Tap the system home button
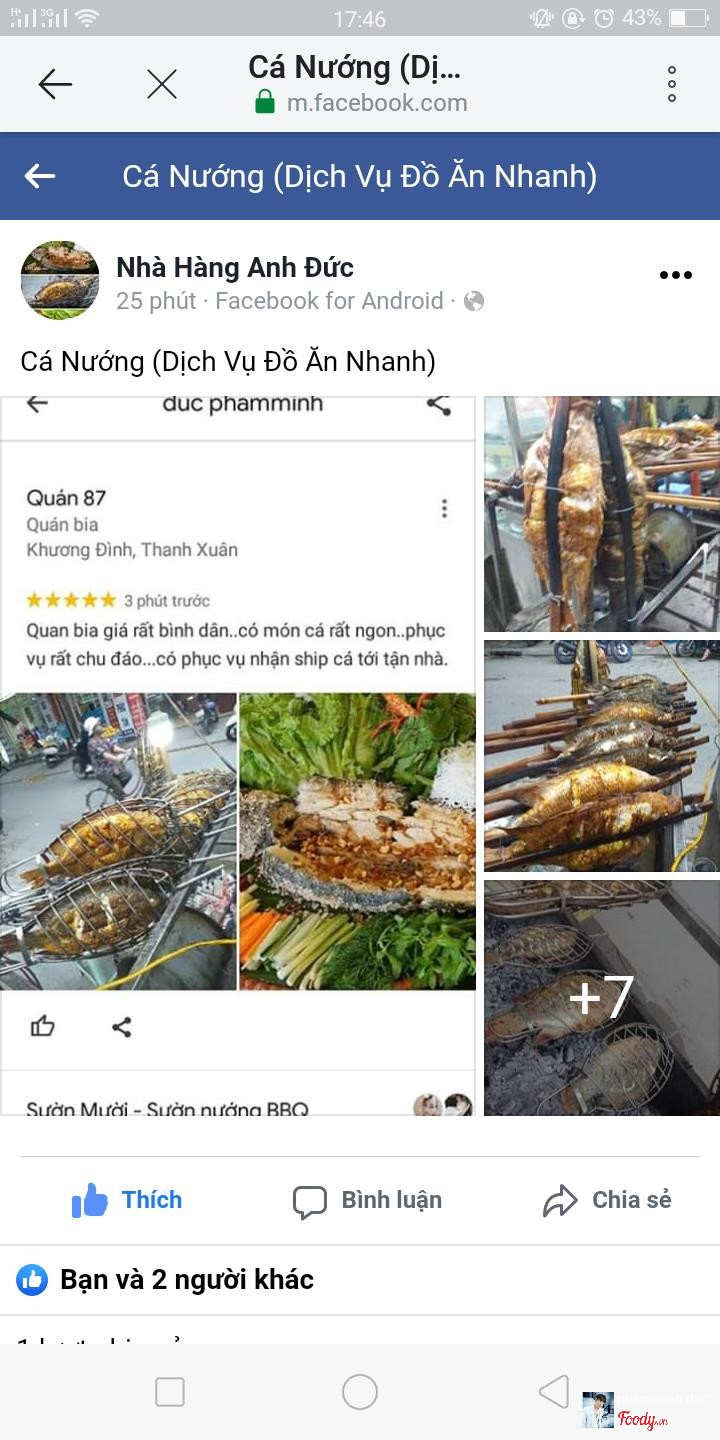The width and height of the screenshot is (720, 1440). (x=360, y=1392)
